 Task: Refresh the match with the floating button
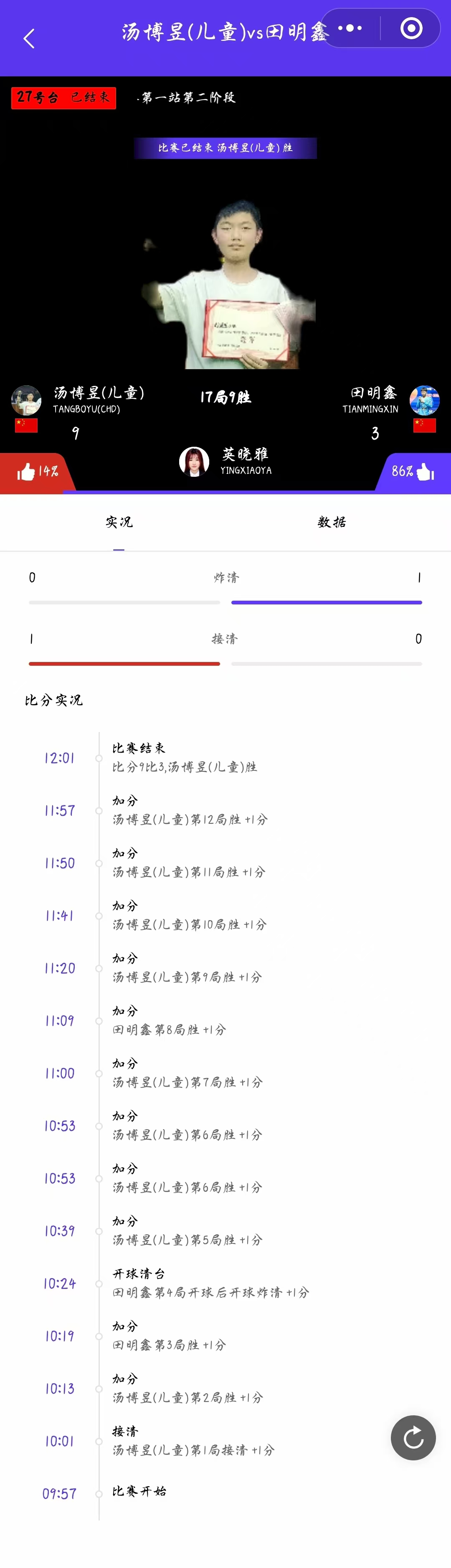click(x=413, y=1438)
